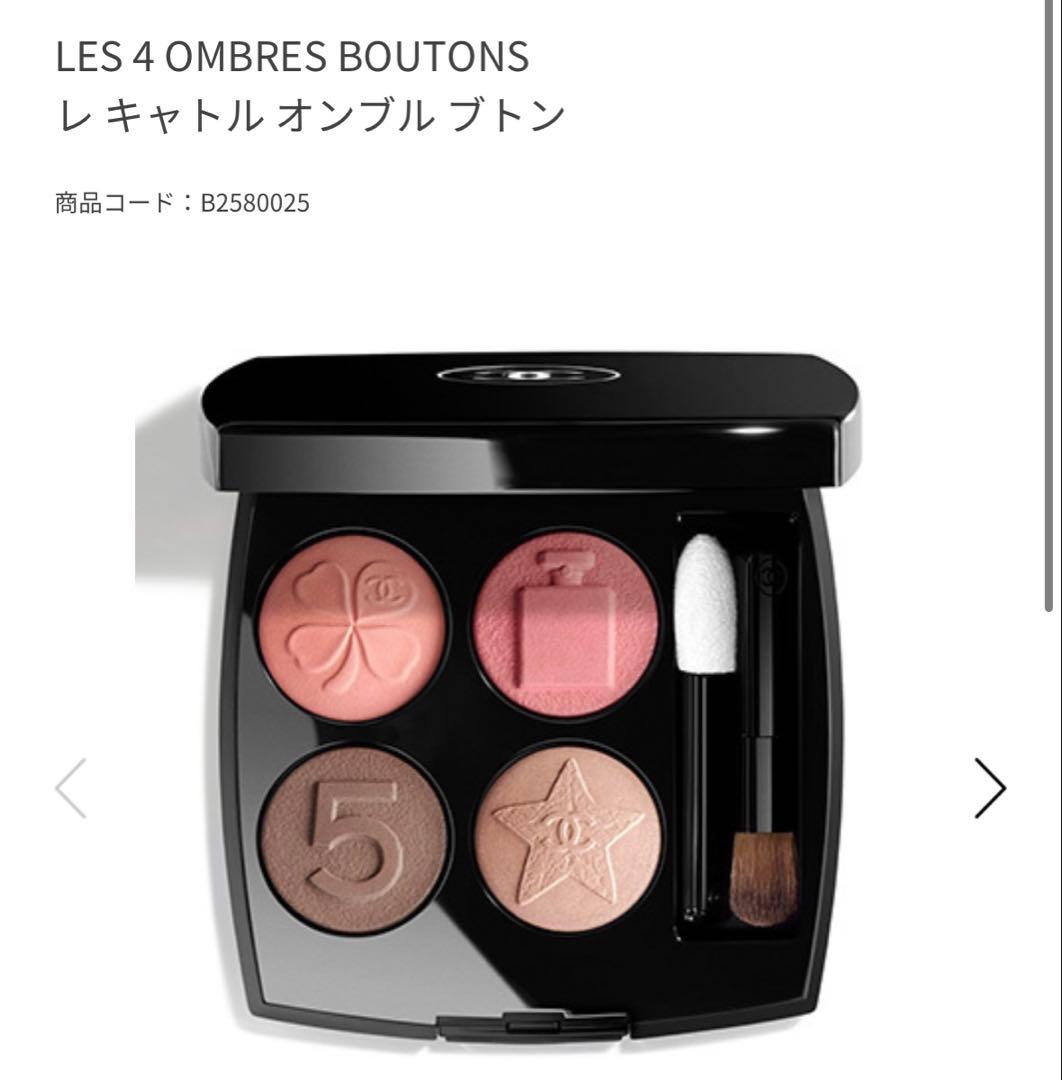Image resolution: width=1062 pixels, height=1080 pixels.
Task: Click the flat brush applicator
Action: click(765, 880)
